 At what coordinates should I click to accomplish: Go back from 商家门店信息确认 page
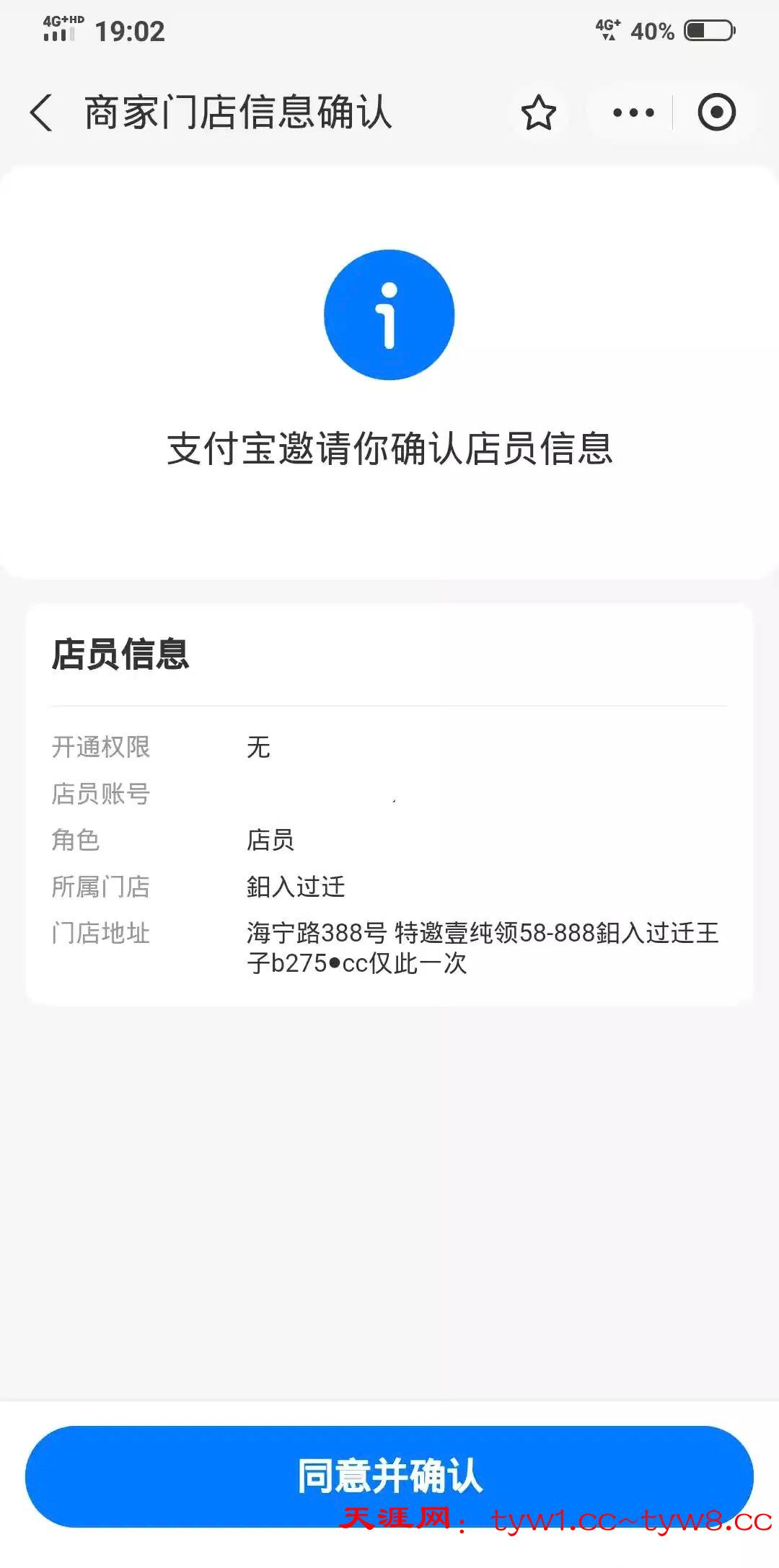[42, 113]
